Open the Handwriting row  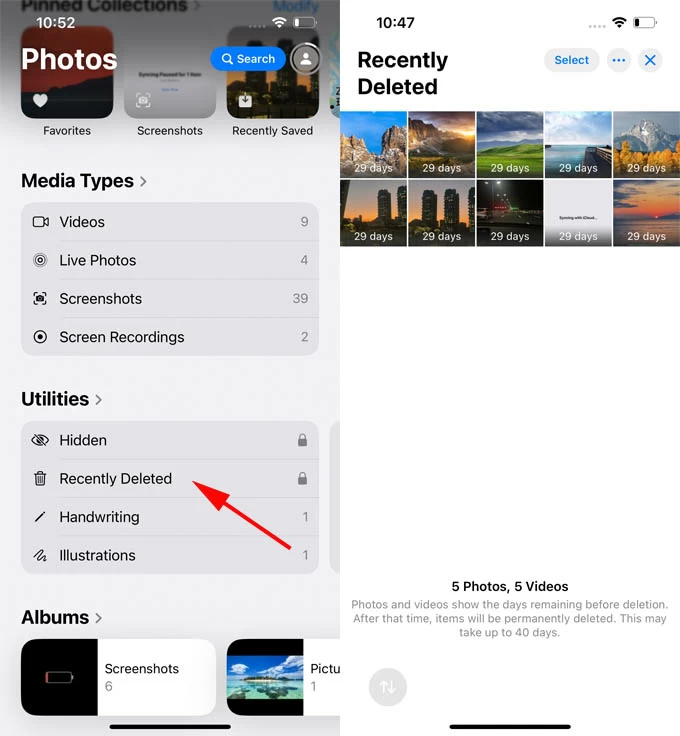(x=169, y=517)
